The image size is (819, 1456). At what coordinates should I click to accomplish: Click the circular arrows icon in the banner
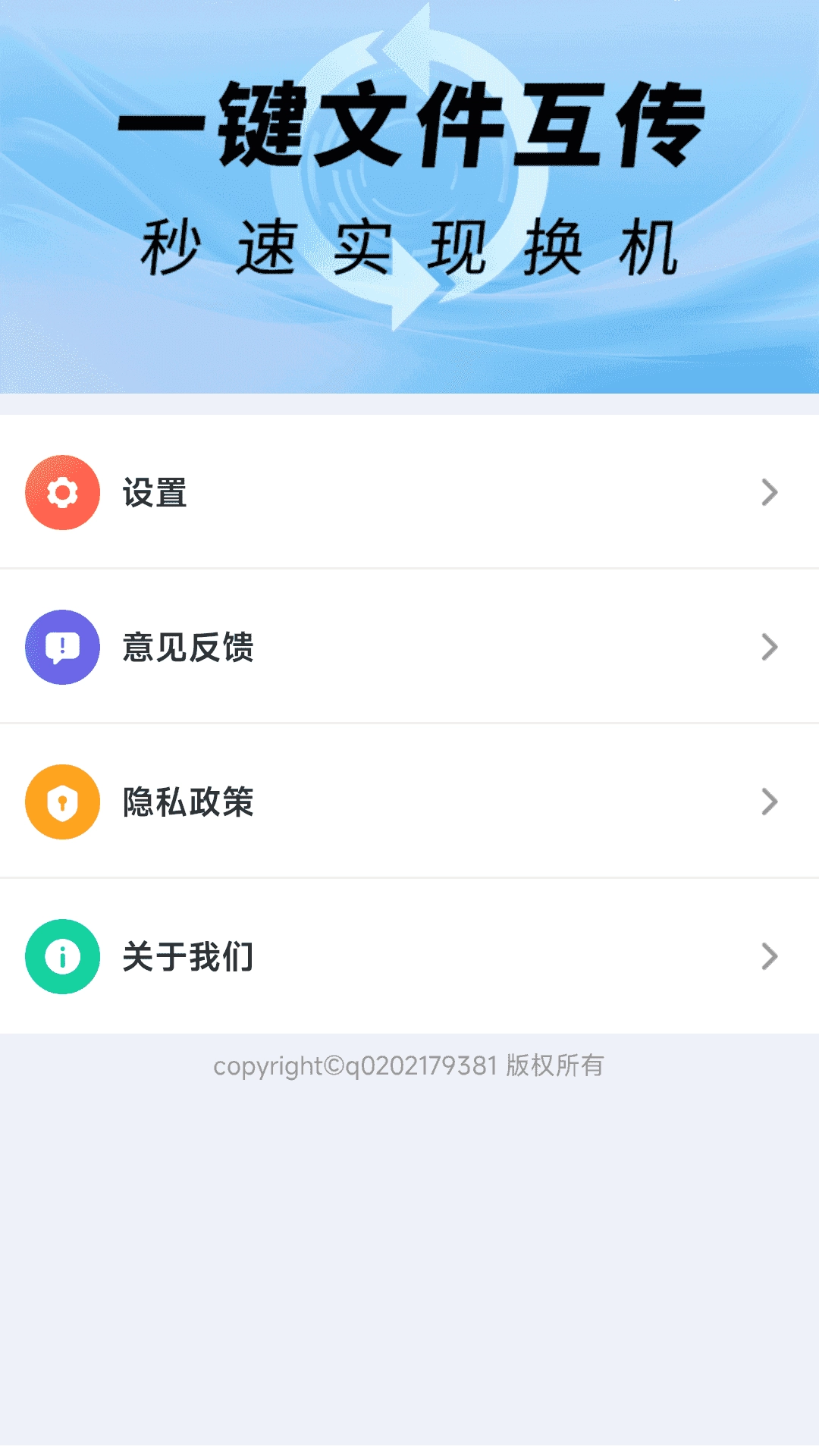[409, 174]
